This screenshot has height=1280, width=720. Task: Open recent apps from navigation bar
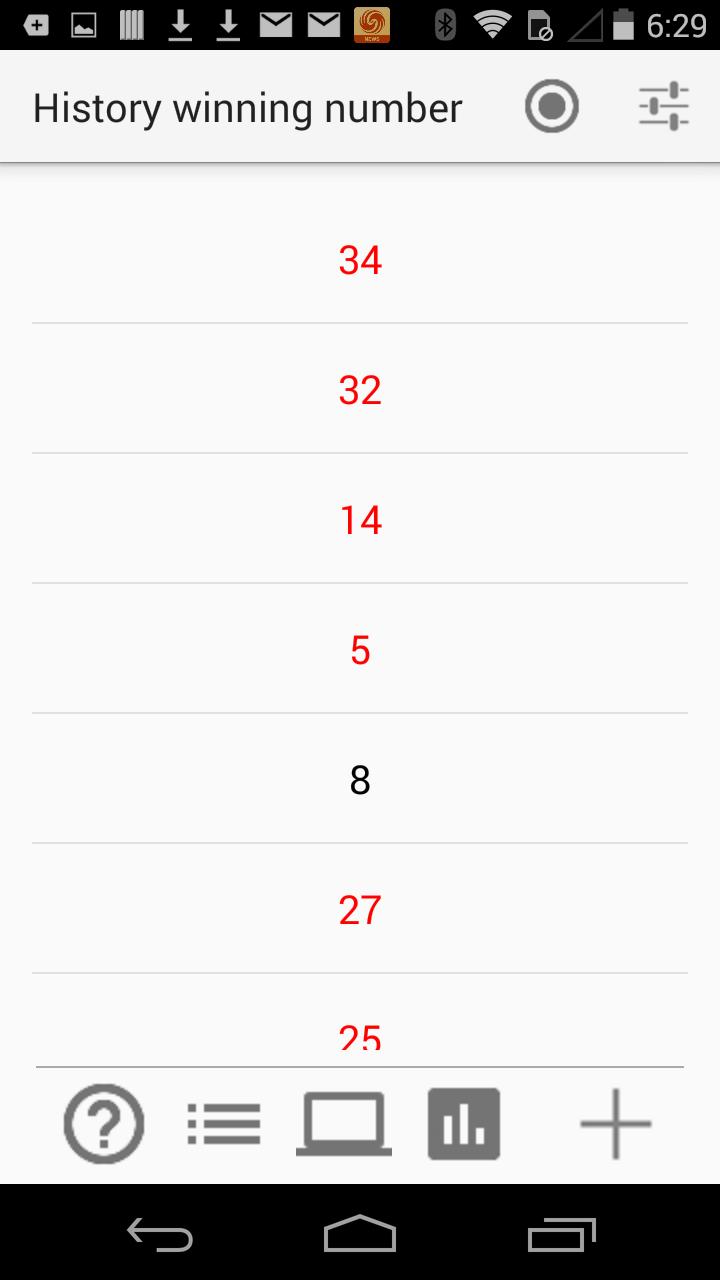(x=562, y=1235)
